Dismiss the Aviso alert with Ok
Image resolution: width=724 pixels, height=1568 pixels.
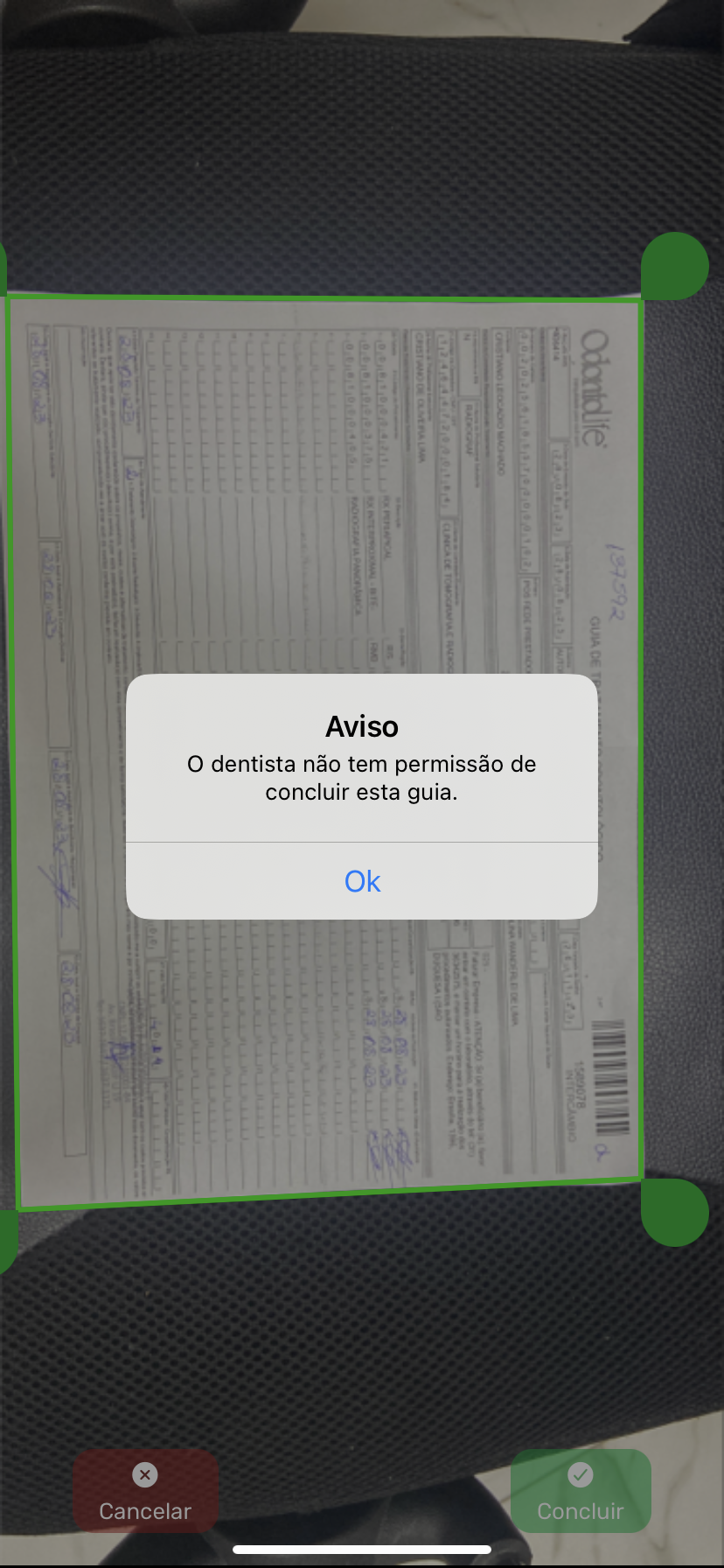(362, 881)
